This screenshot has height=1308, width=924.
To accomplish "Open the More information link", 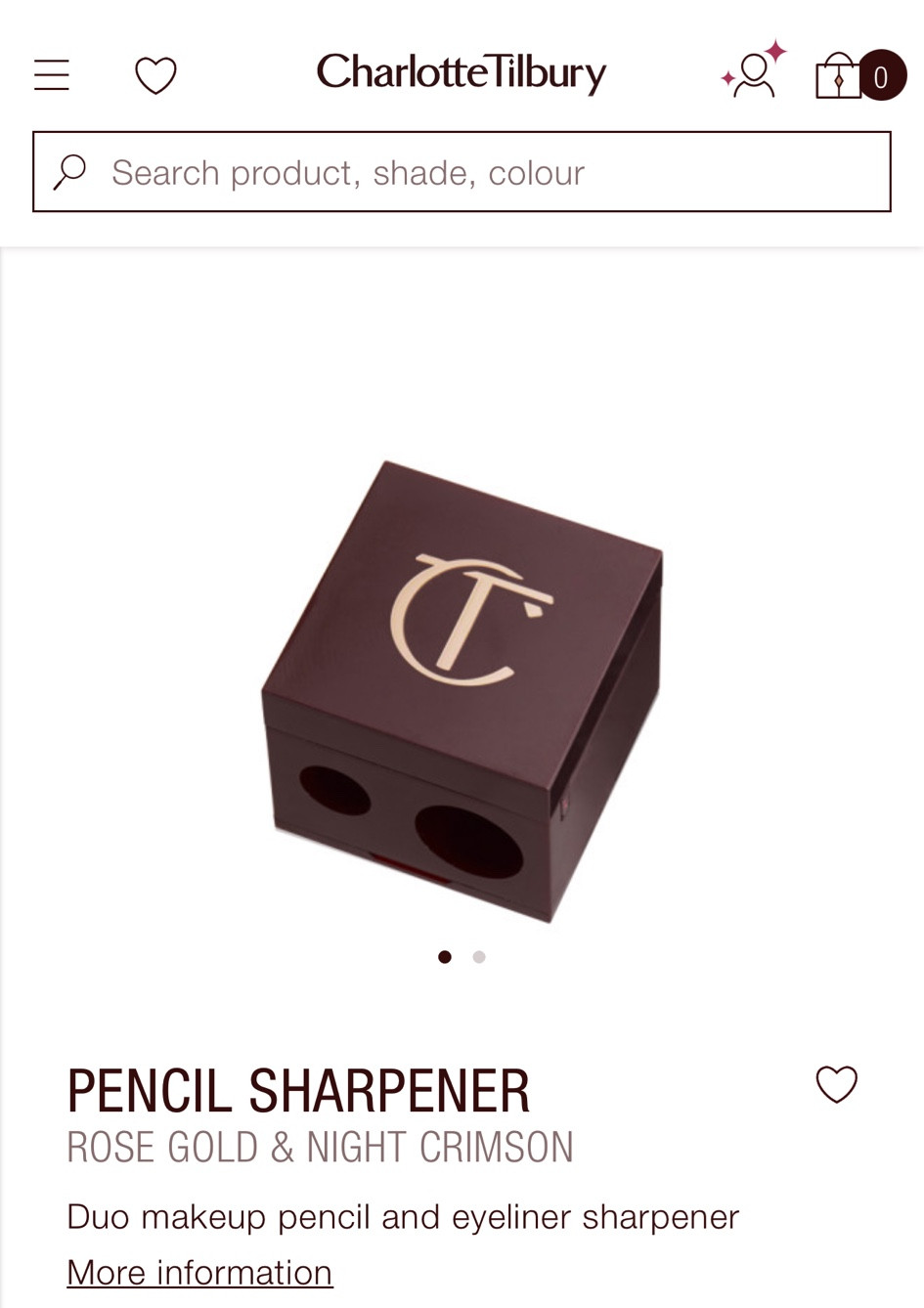I will click(x=199, y=1273).
